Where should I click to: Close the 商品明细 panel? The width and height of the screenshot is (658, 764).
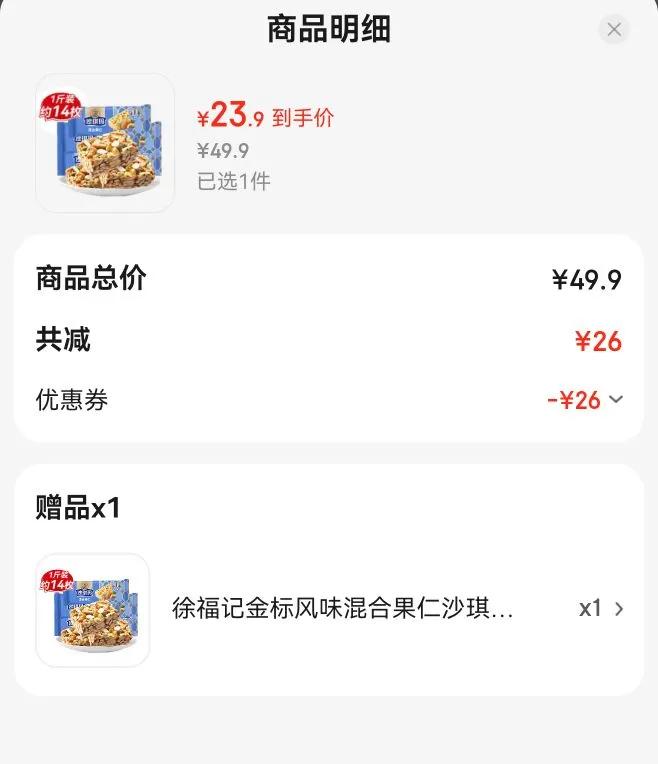[614, 30]
